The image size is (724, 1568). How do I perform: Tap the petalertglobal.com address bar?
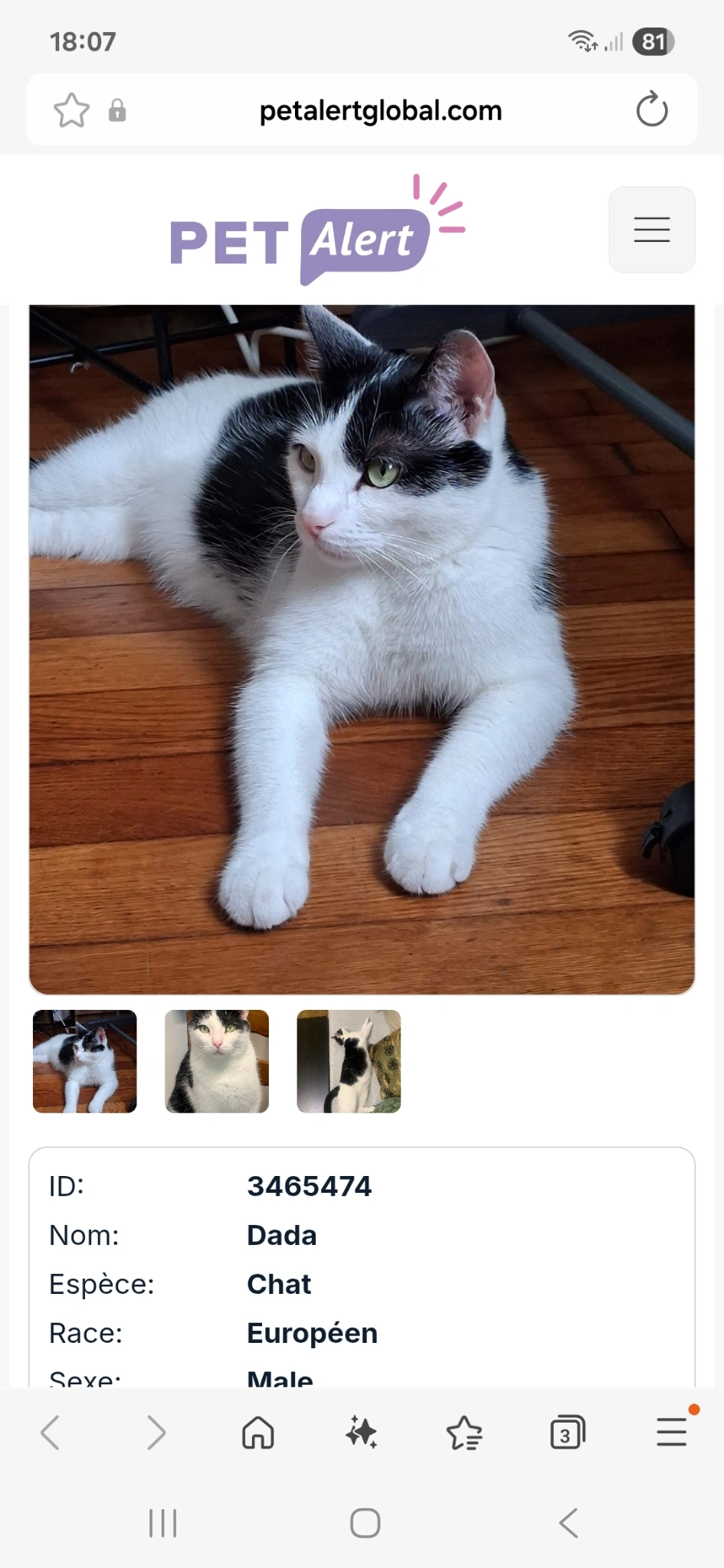tap(381, 110)
